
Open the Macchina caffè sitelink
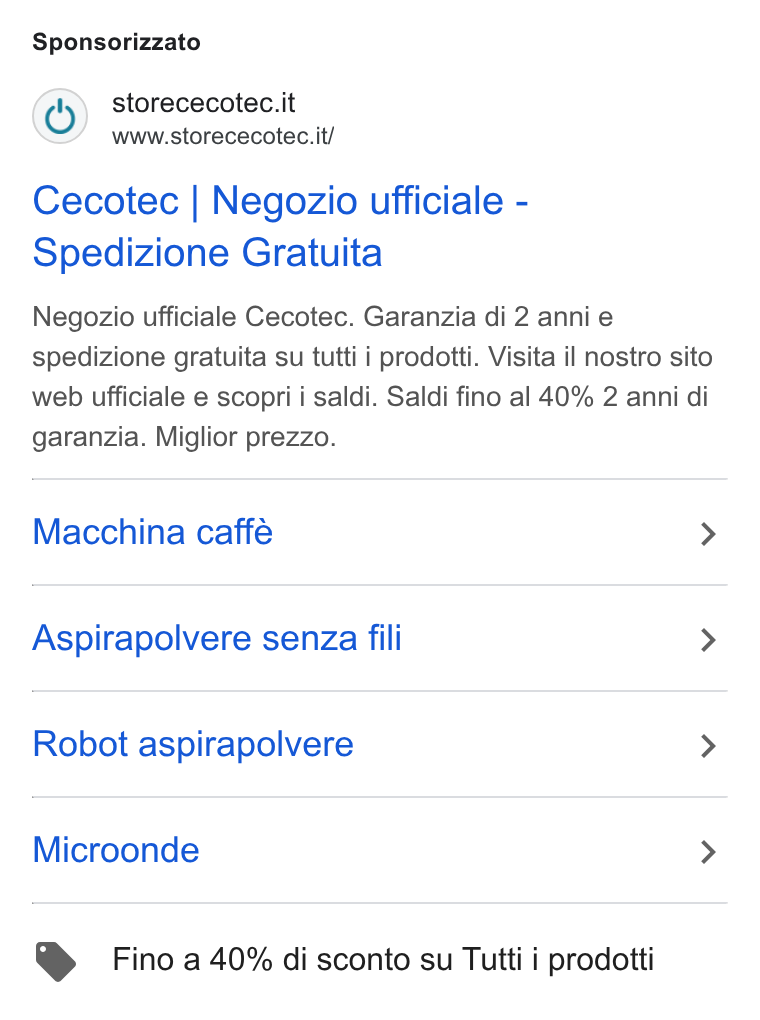[379, 532]
